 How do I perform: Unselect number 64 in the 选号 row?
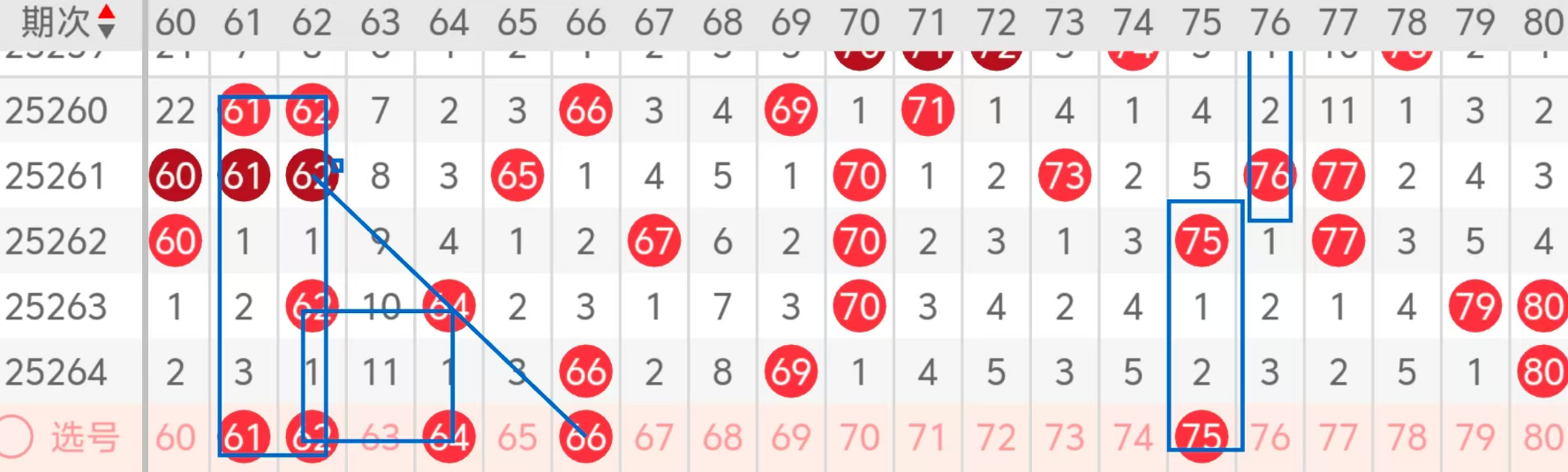[449, 438]
